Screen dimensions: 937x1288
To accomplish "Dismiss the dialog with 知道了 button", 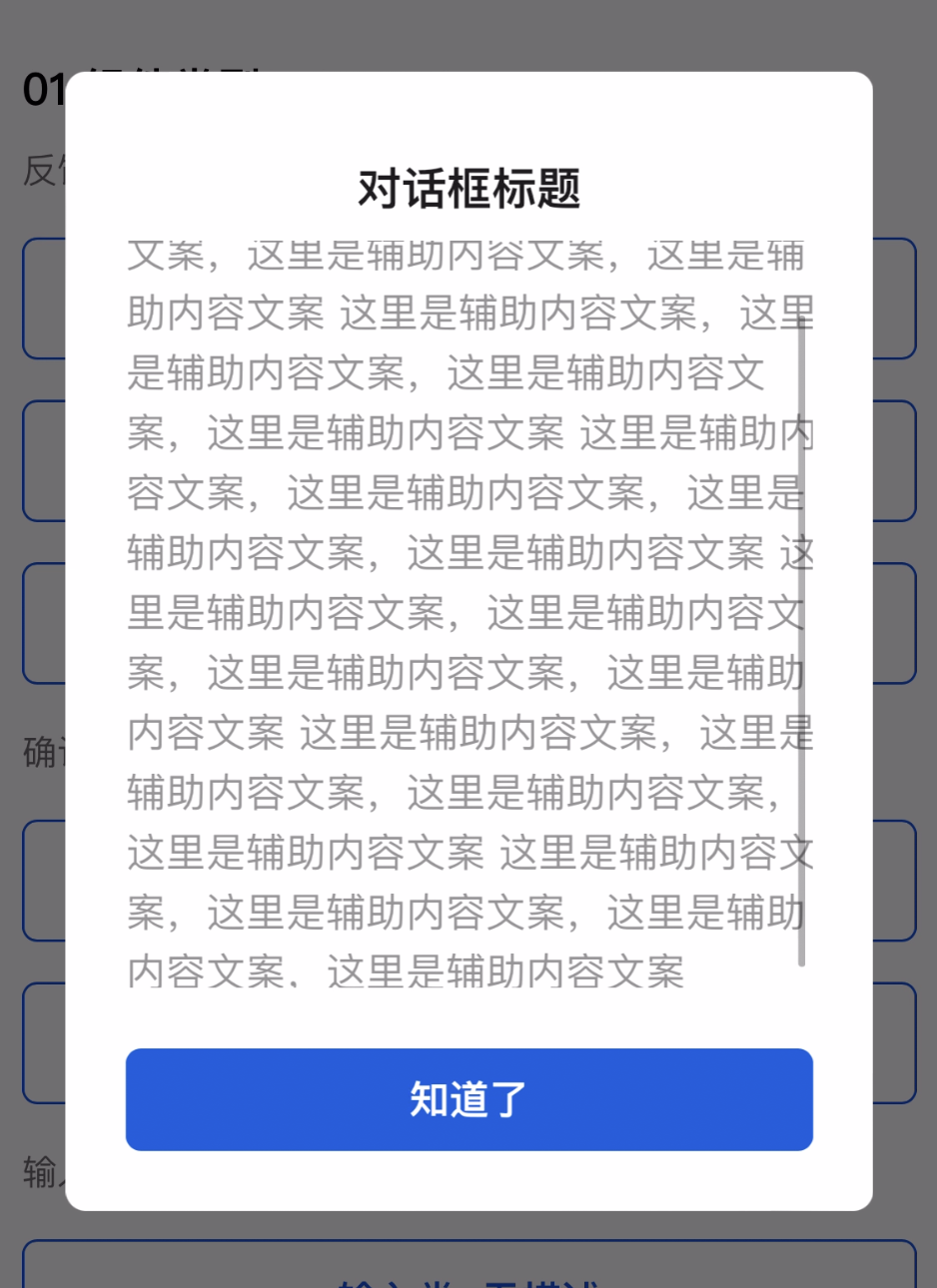I will pos(469,1099).
